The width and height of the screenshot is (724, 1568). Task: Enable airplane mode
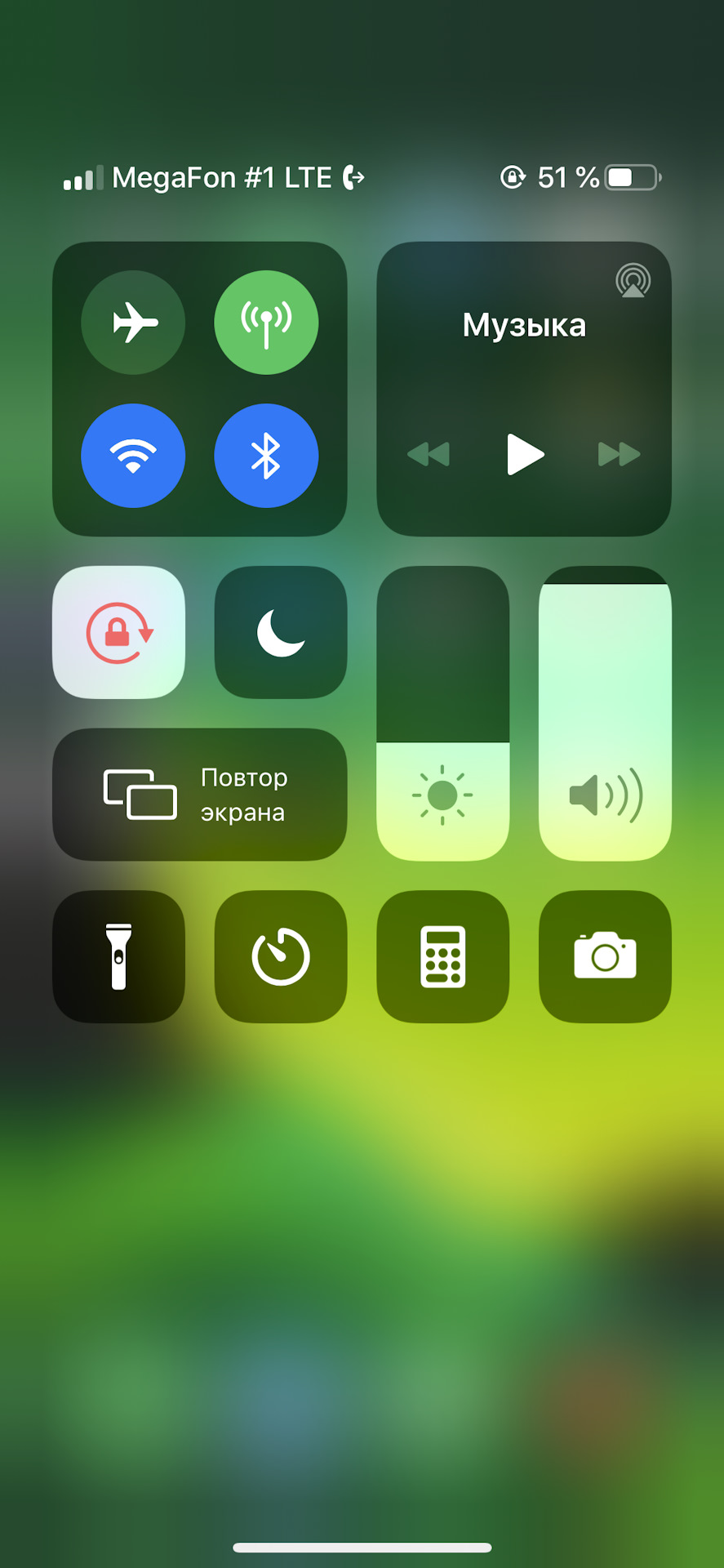pyautogui.click(x=133, y=323)
